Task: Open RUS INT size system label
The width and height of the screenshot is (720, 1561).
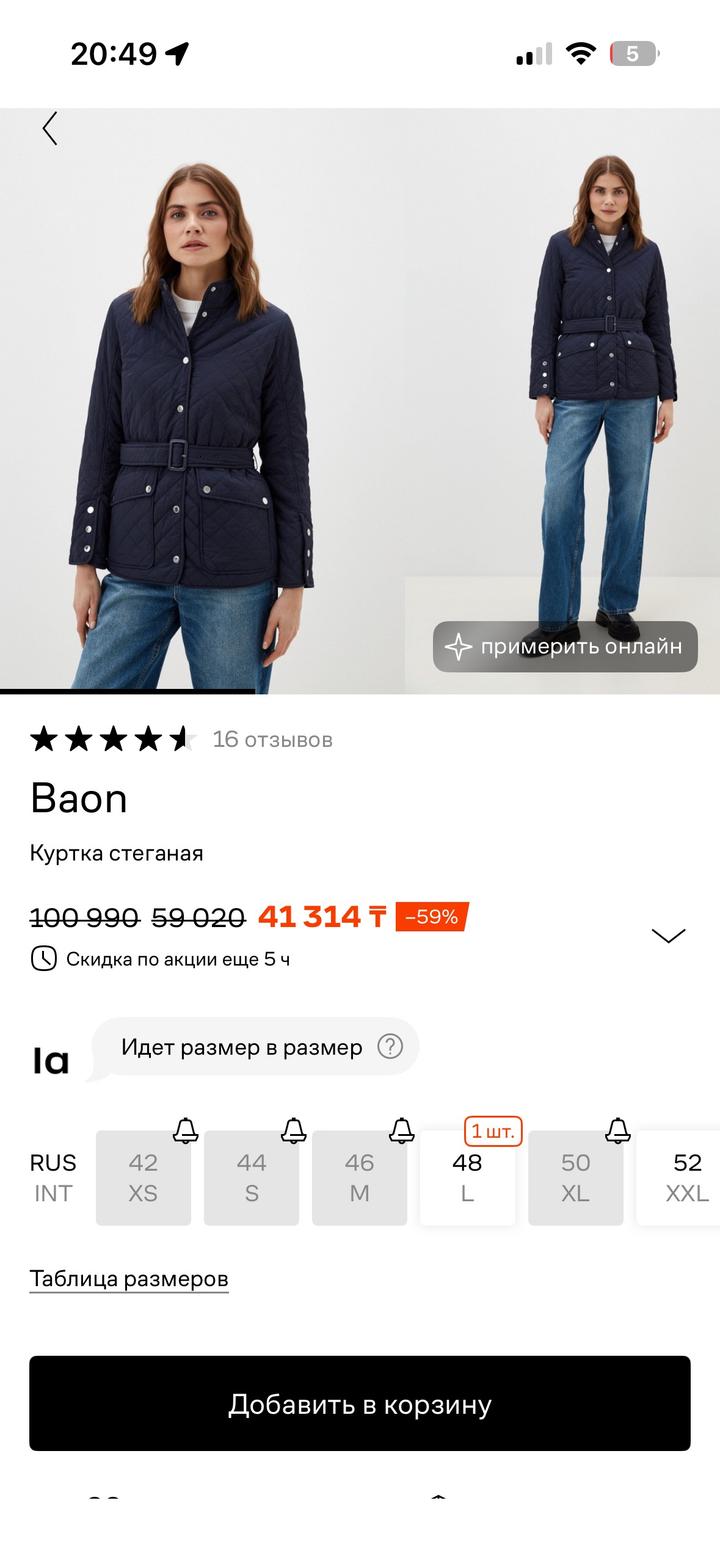Action: [x=54, y=1177]
